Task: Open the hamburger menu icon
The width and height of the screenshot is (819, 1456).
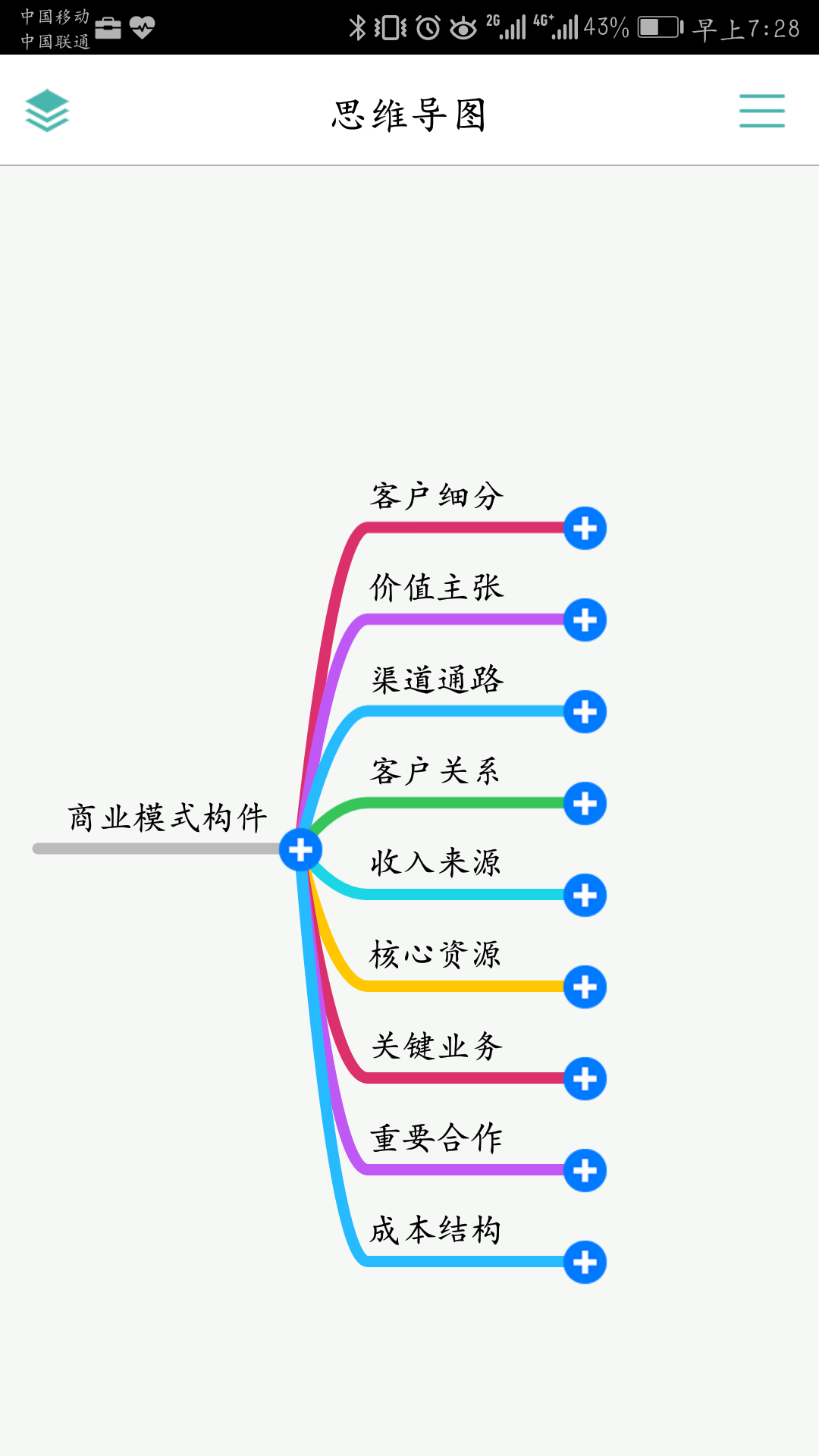Action: [761, 110]
